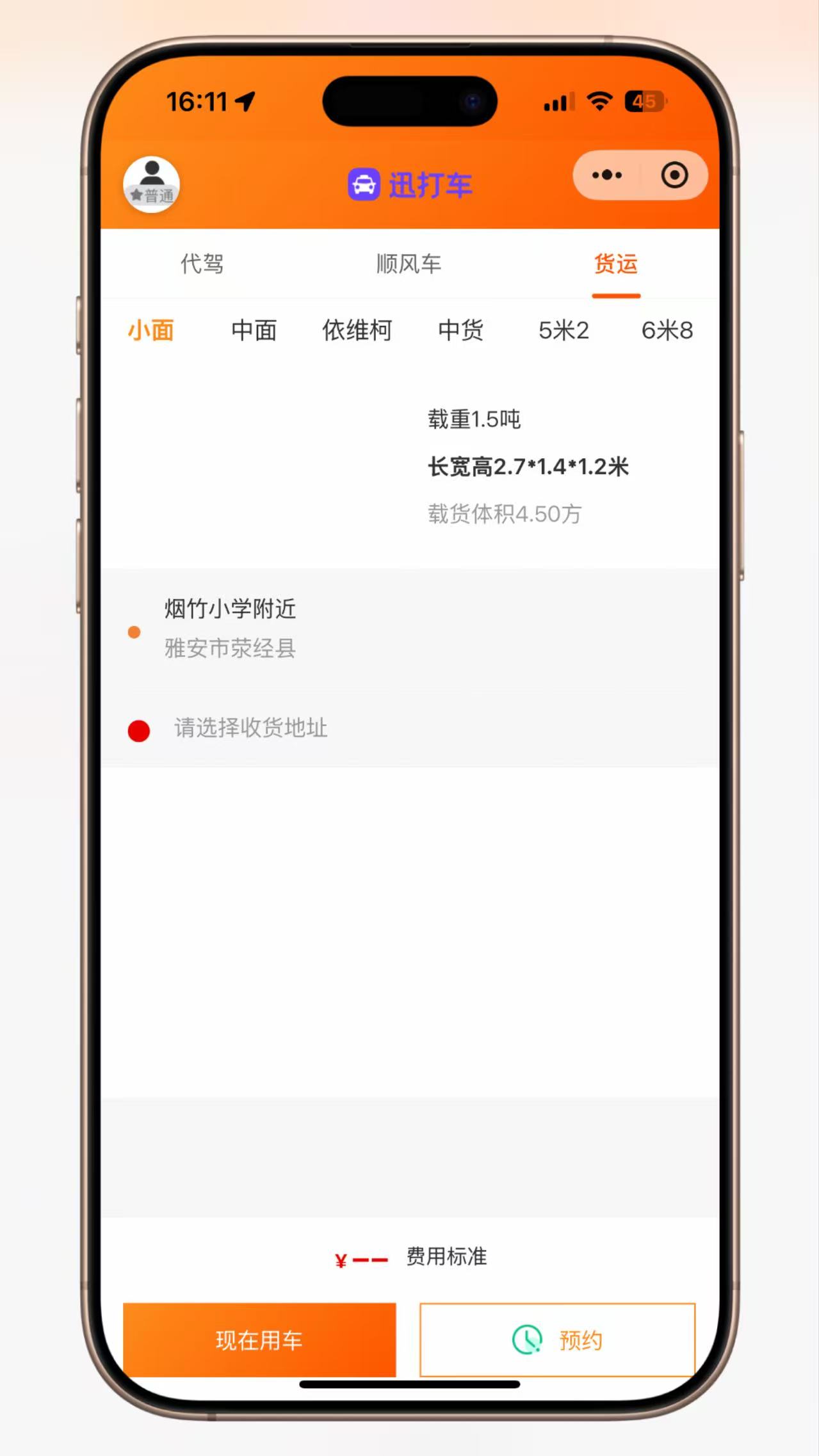Open the user profile avatar
Image resolution: width=819 pixels, height=1456 pixels.
pyautogui.click(x=151, y=184)
